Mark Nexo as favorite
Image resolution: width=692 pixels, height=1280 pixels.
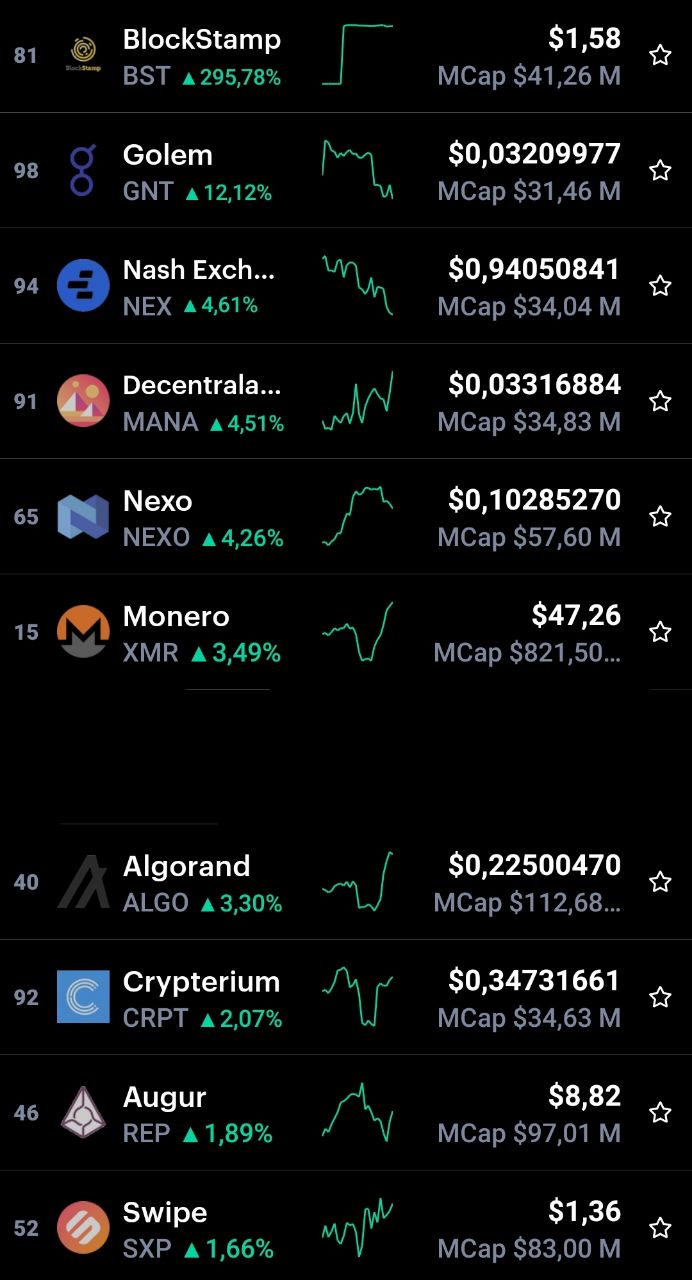pos(660,517)
